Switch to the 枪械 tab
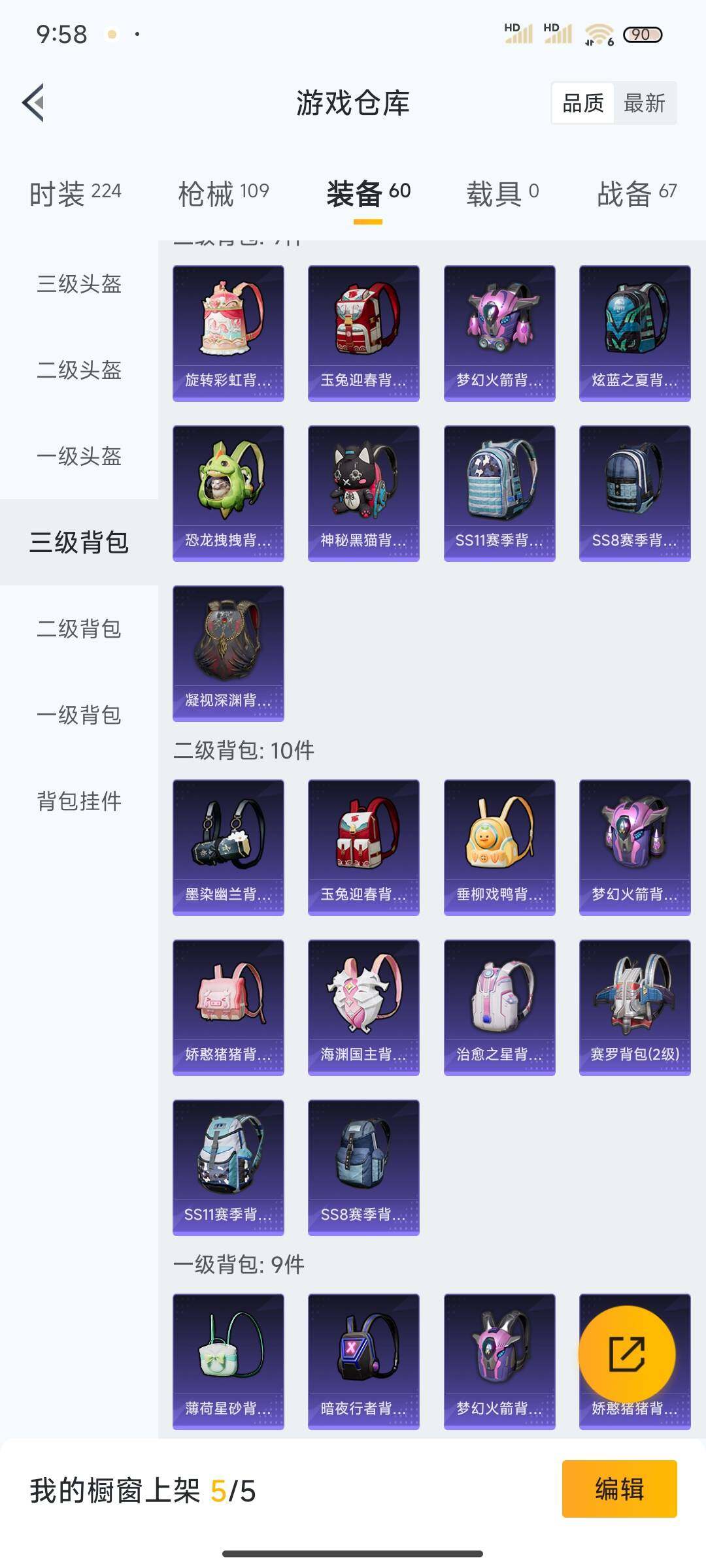 [x=224, y=193]
